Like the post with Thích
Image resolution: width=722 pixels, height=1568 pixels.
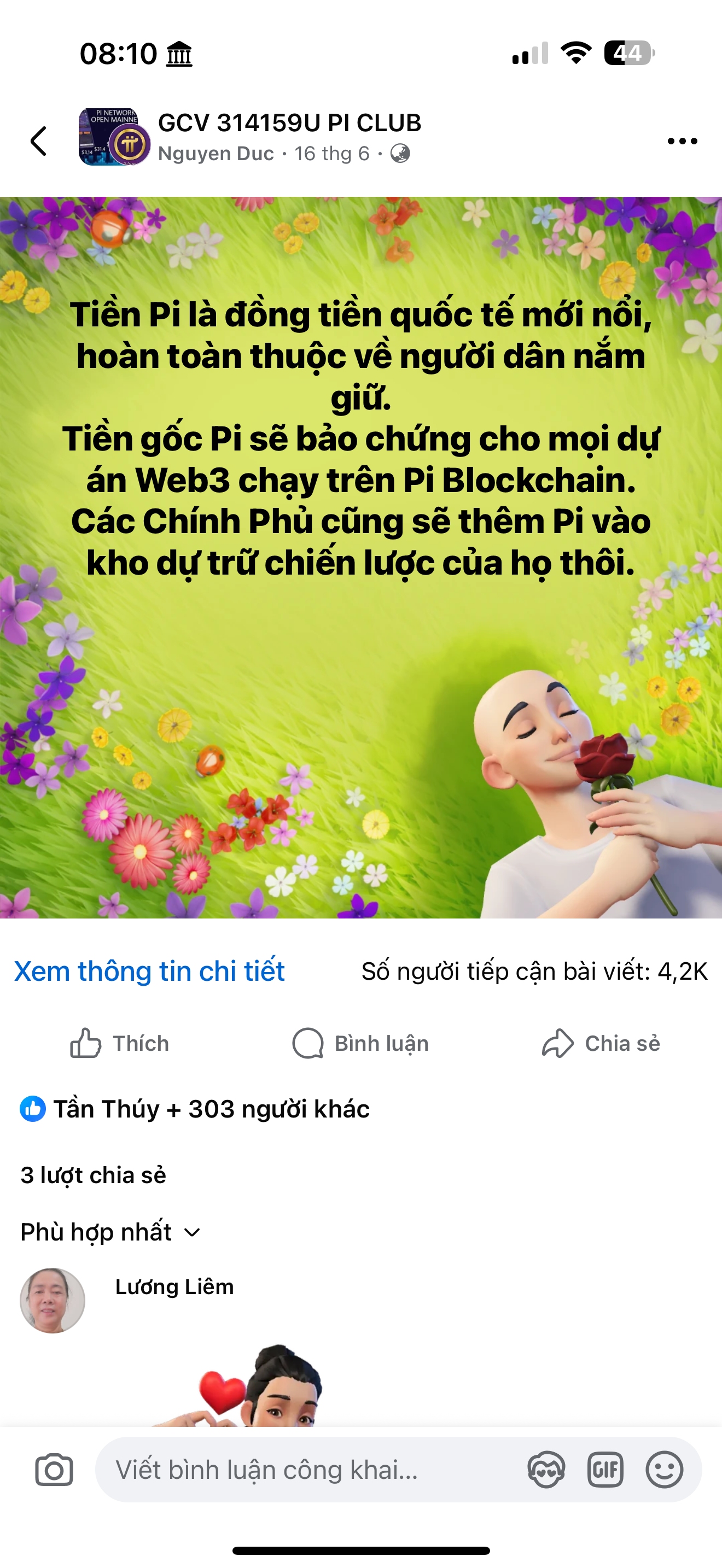click(x=119, y=1043)
